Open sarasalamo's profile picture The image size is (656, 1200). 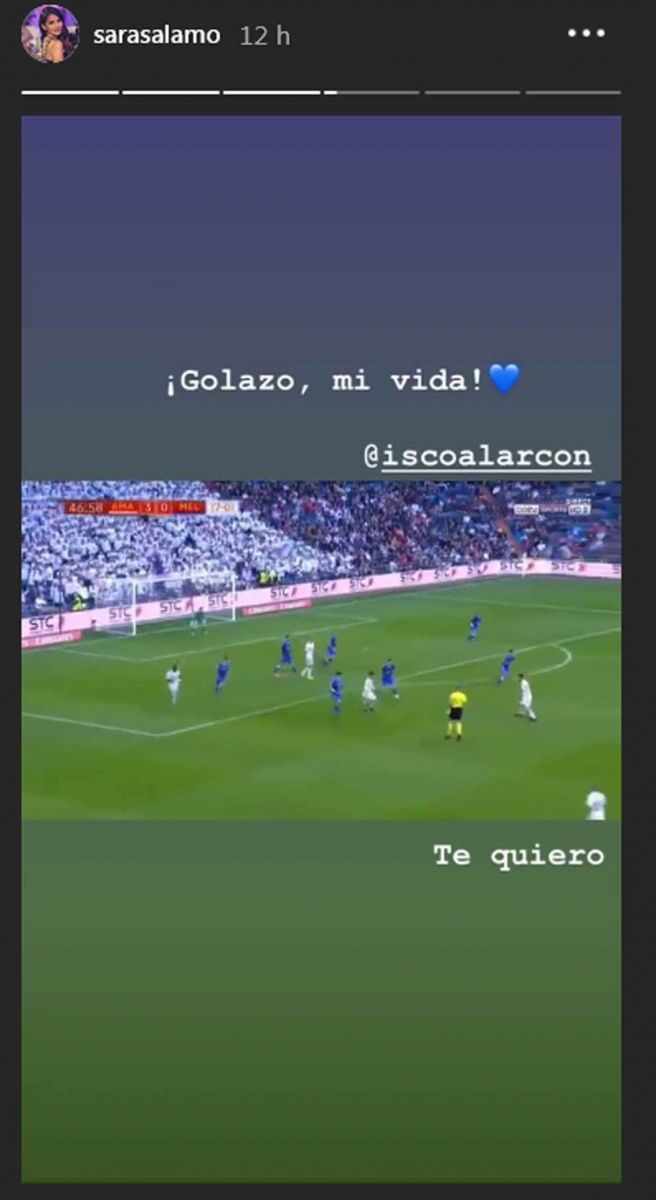coord(49,34)
